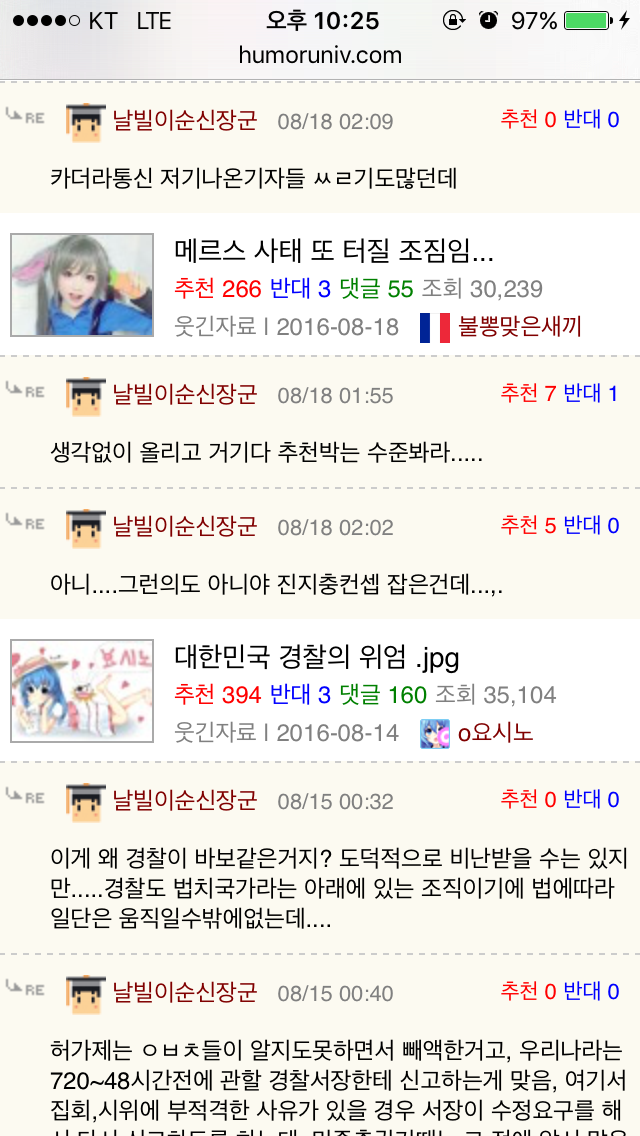Open author 불뽕맞은새끼's profile
This screenshot has width=640, height=1136.
click(x=520, y=327)
